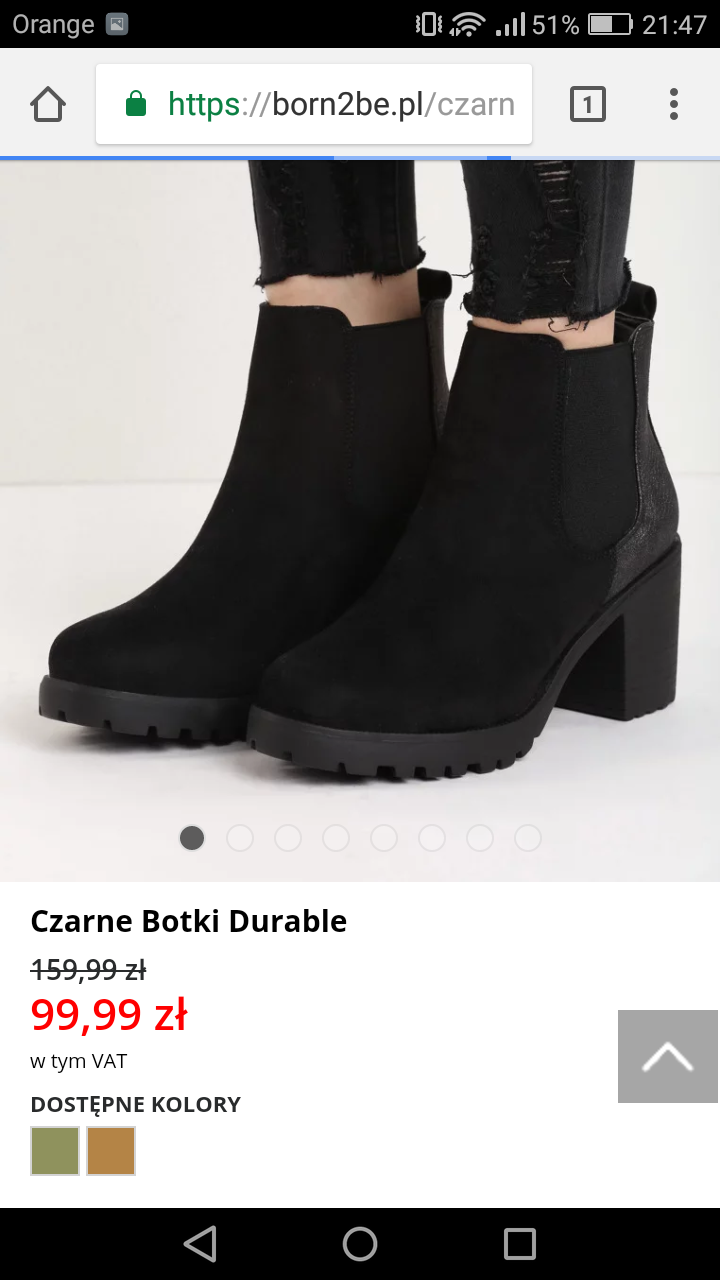Image resolution: width=720 pixels, height=1280 pixels.
Task: Open the black ankle boots product photo
Action: pyautogui.click(x=360, y=500)
